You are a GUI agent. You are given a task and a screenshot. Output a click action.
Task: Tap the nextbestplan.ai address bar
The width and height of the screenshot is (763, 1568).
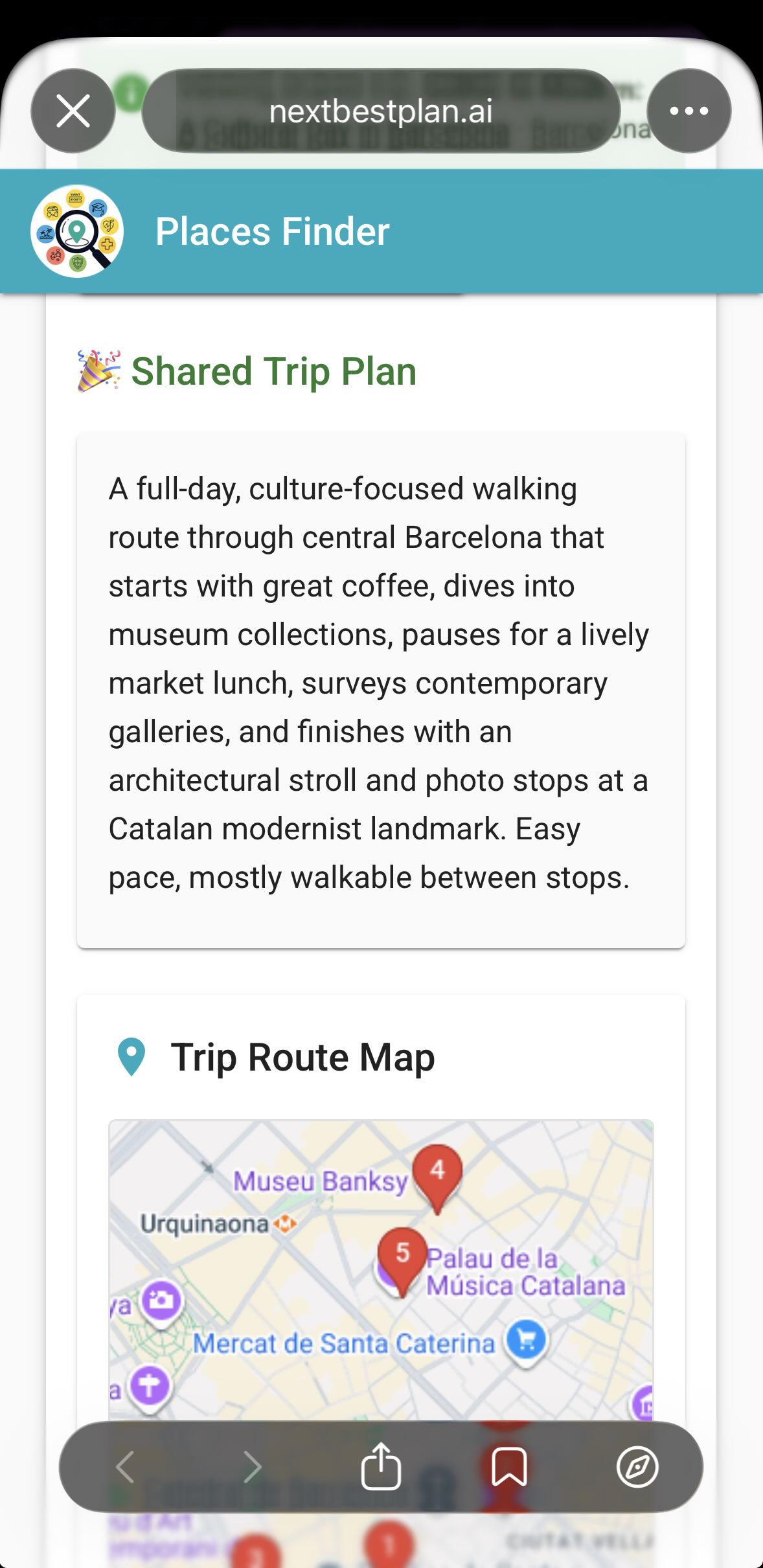tap(381, 109)
